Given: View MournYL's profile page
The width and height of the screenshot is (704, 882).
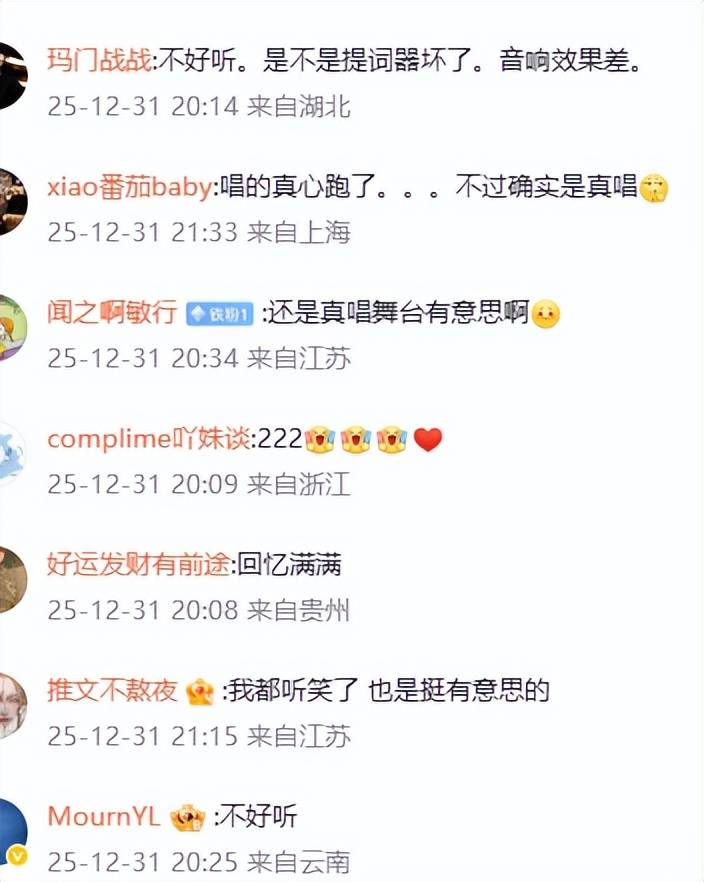Looking at the screenshot, I should click(x=103, y=817).
